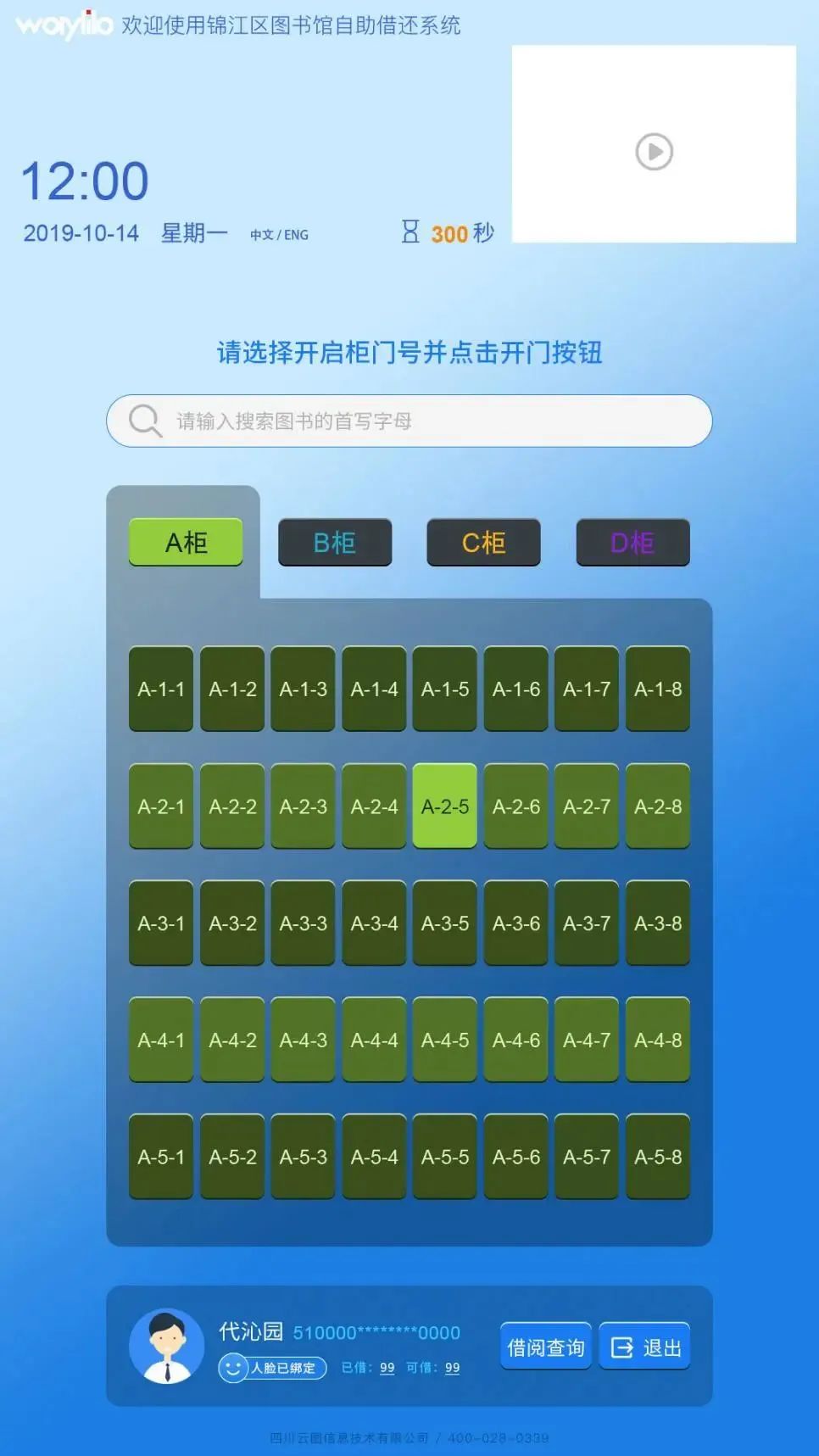Switch language via 中文/ENG
The image size is (819, 1456).
coord(279,235)
